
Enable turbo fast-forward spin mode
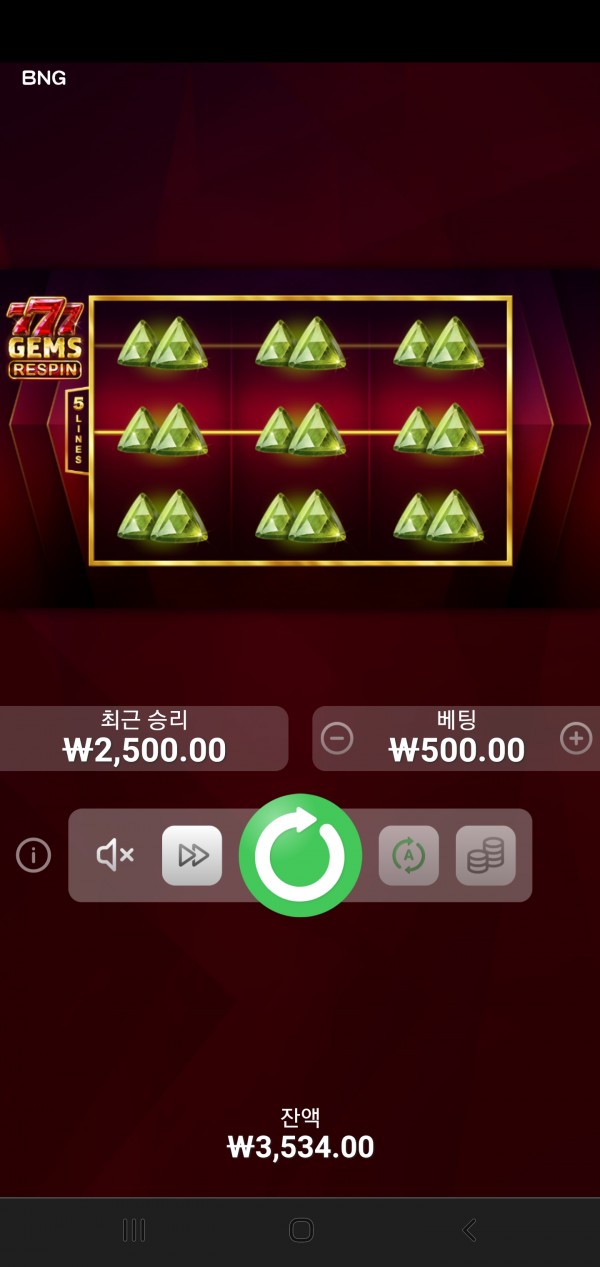tap(192, 855)
